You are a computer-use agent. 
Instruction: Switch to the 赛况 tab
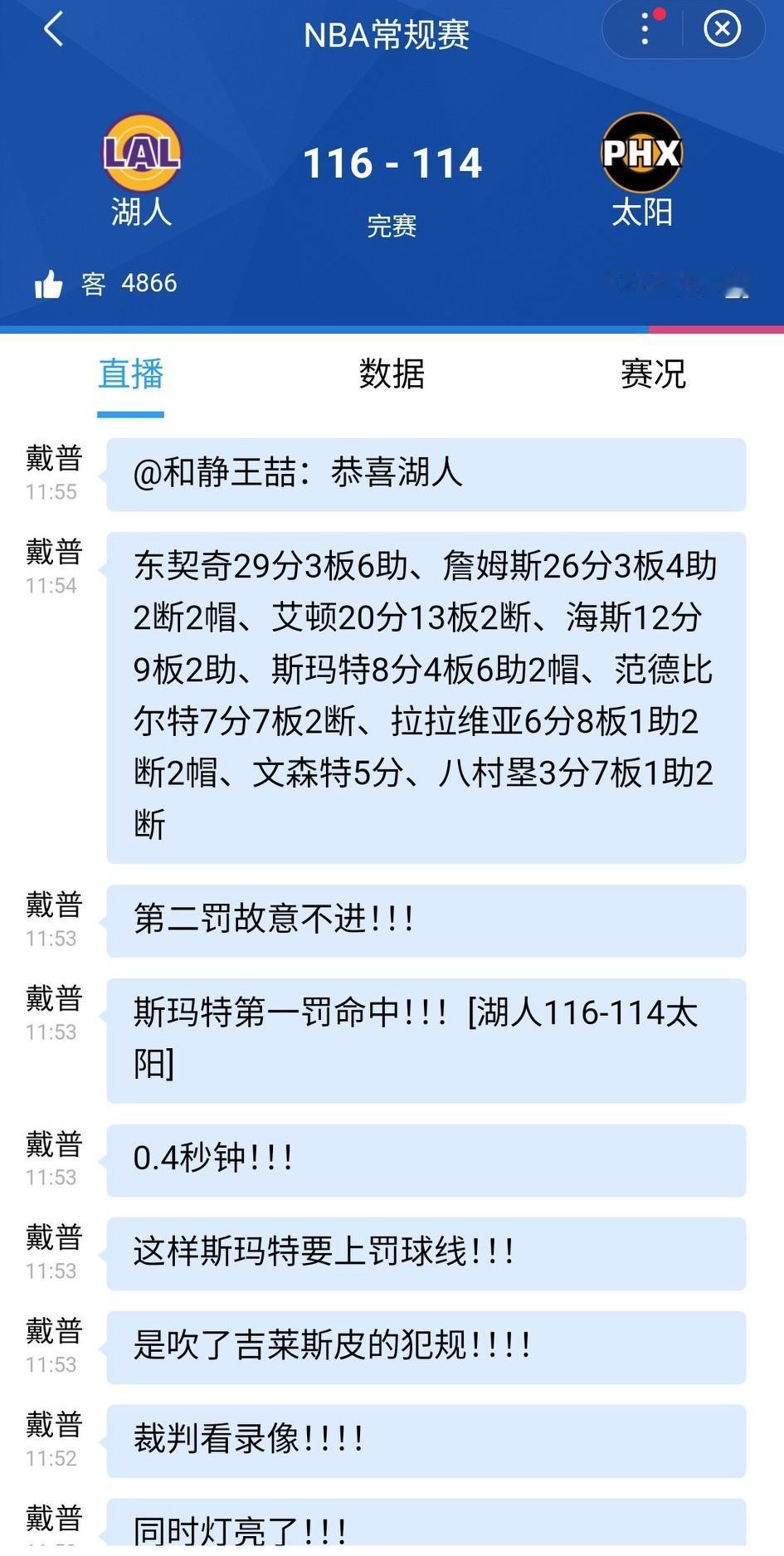(651, 375)
